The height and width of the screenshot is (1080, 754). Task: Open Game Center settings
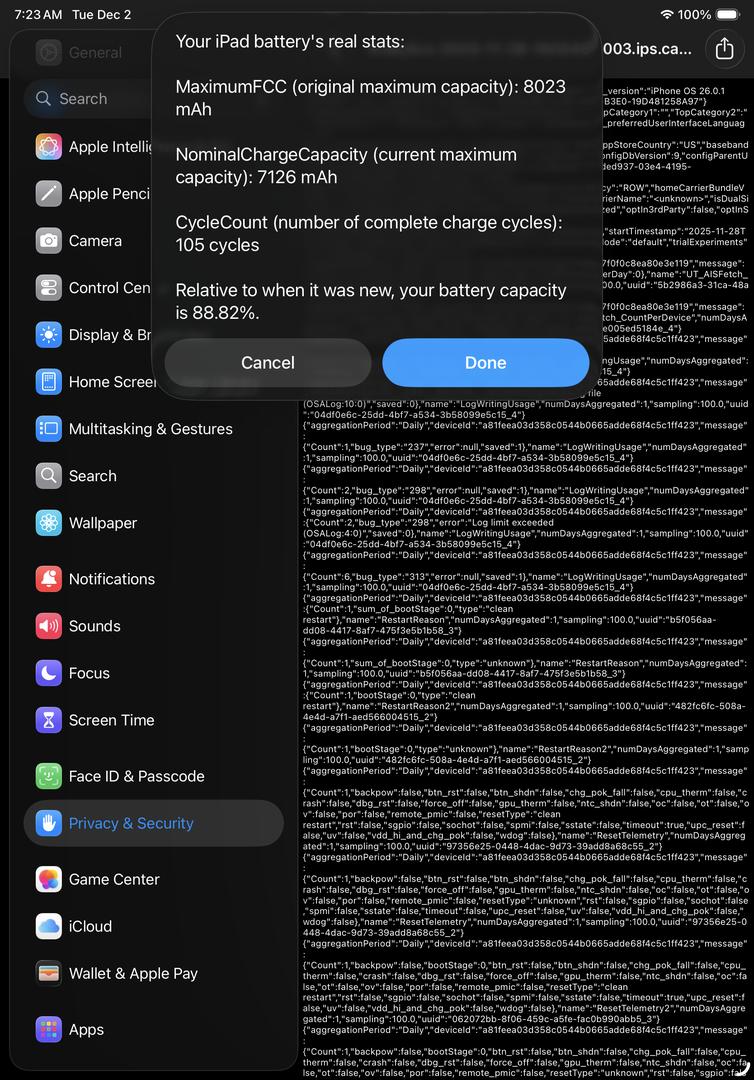(114, 879)
